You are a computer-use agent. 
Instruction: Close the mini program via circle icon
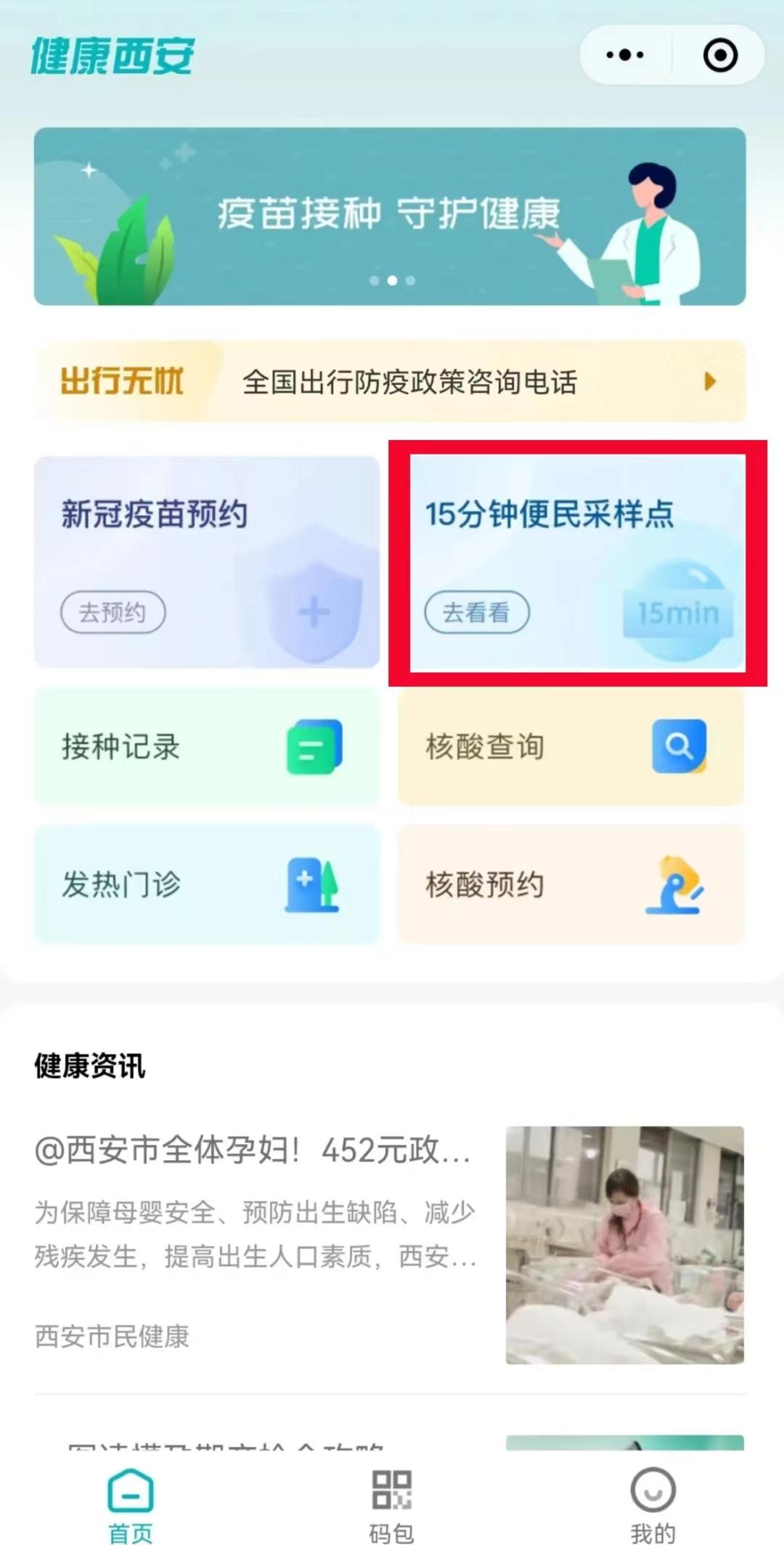pyautogui.click(x=720, y=55)
